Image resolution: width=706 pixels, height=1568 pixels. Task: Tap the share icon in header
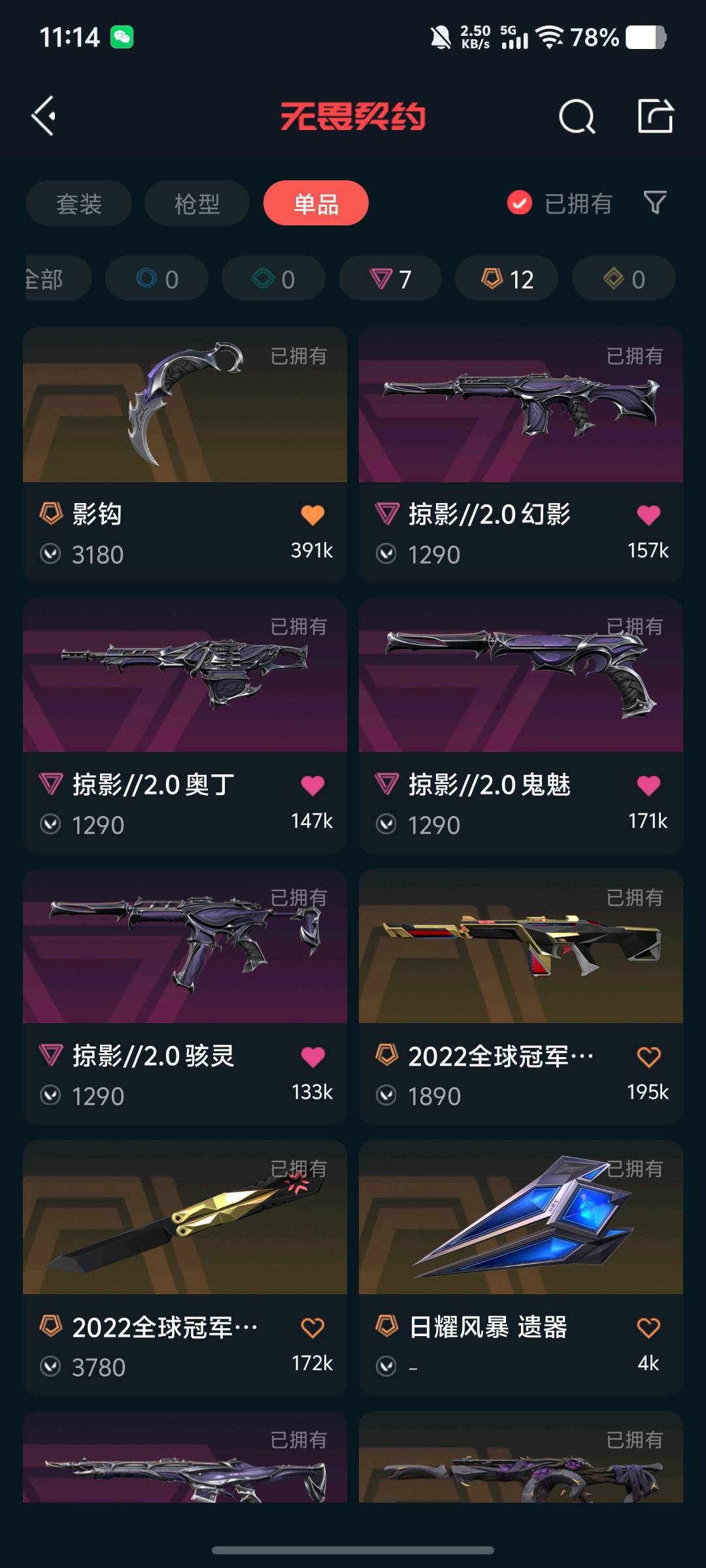655,116
